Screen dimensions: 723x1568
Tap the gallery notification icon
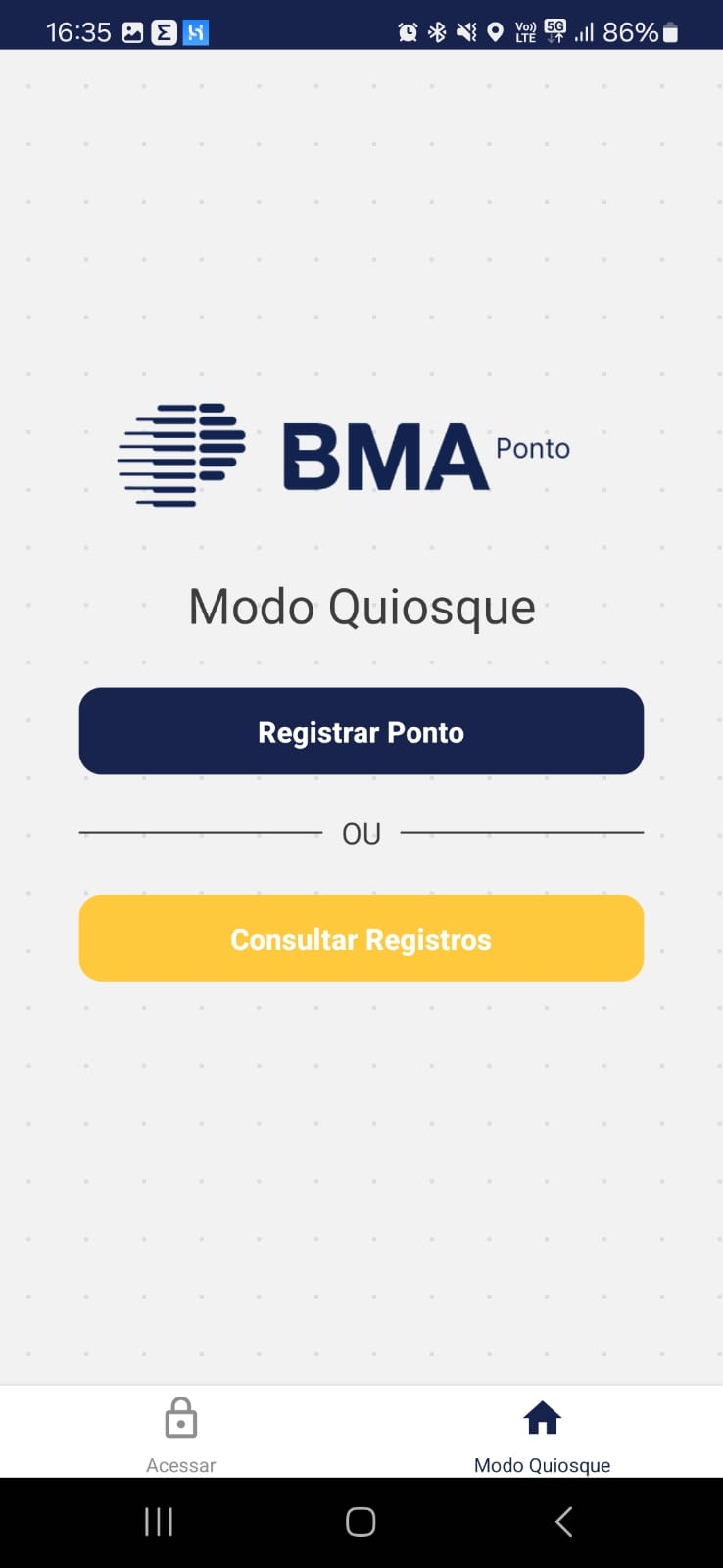tap(131, 30)
